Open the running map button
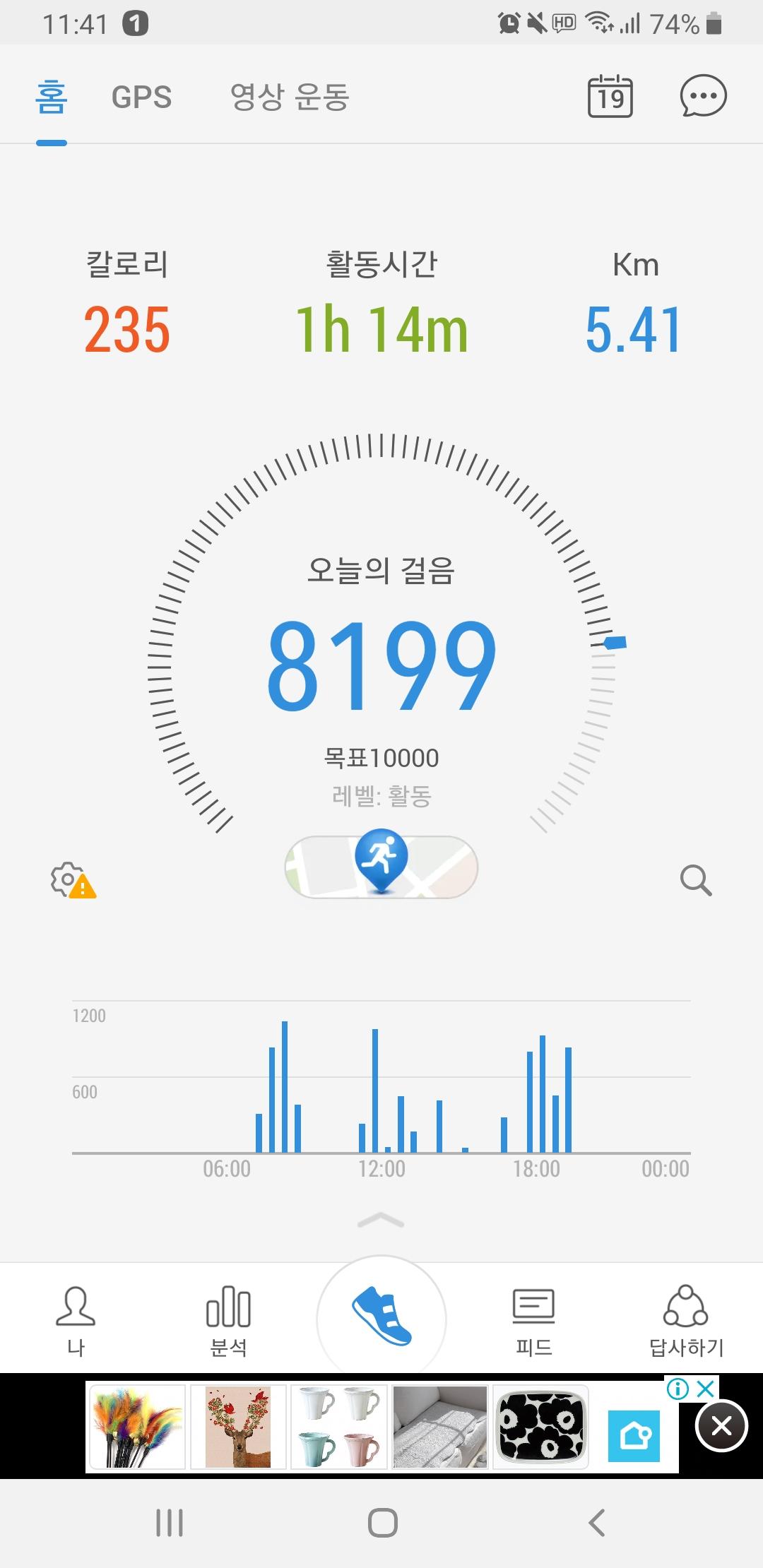The width and height of the screenshot is (763, 1568). (381, 866)
